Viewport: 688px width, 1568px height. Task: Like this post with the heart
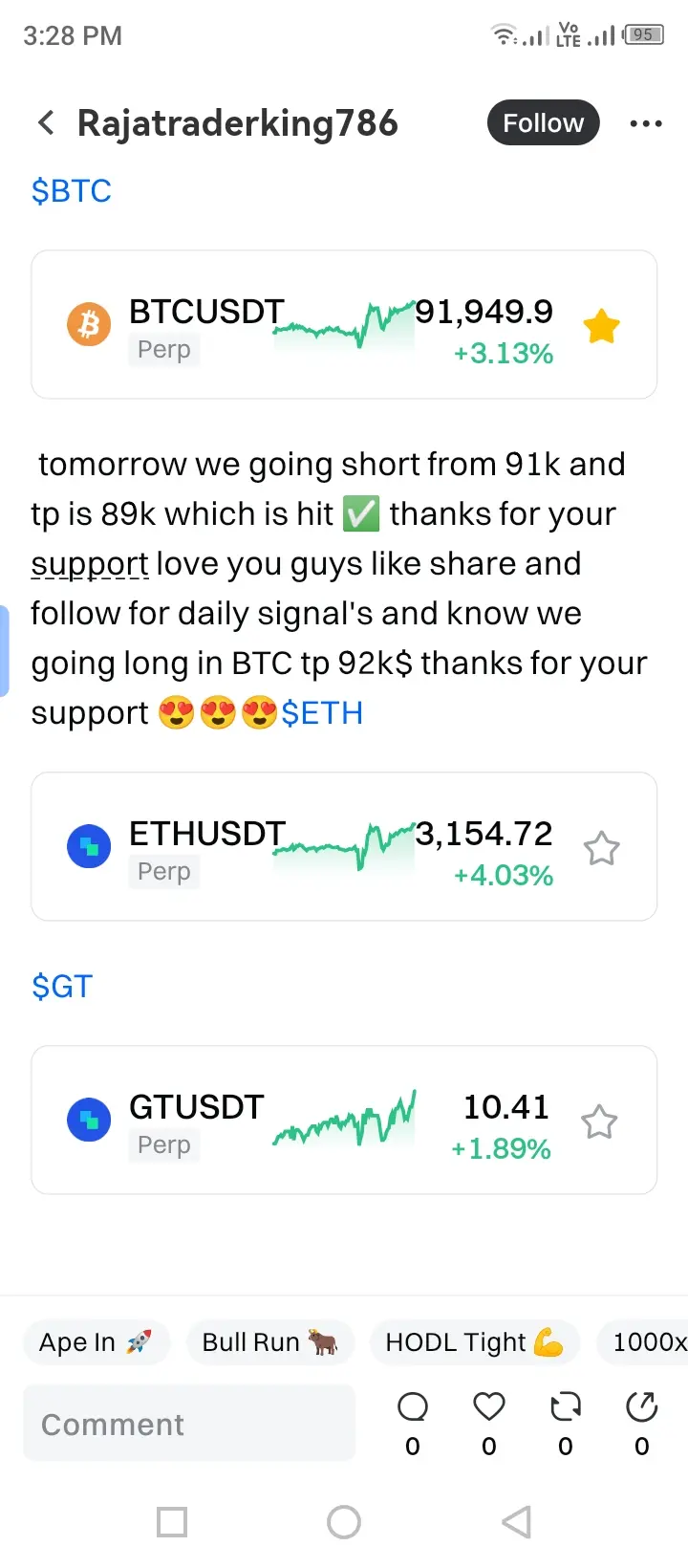[x=489, y=1407]
